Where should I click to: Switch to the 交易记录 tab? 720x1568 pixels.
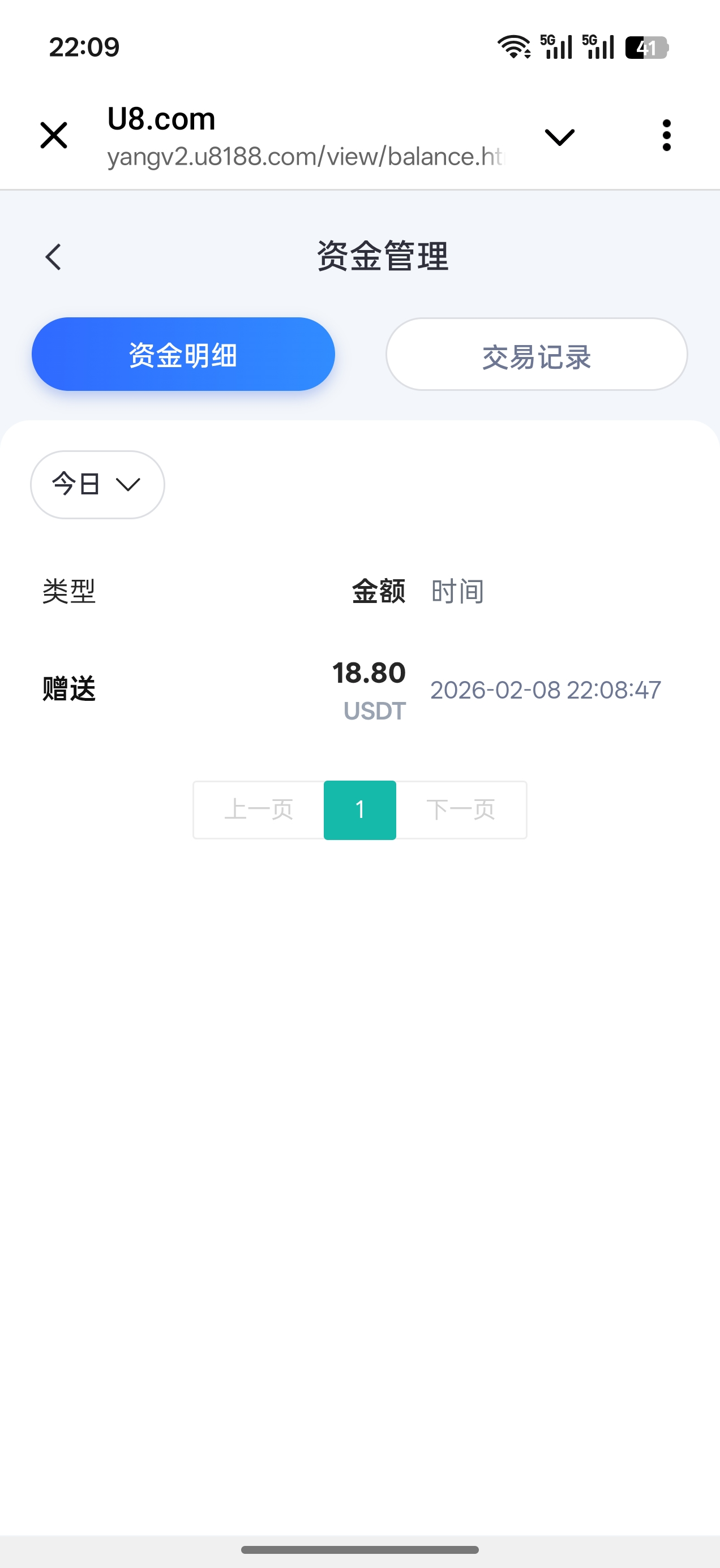(x=536, y=354)
